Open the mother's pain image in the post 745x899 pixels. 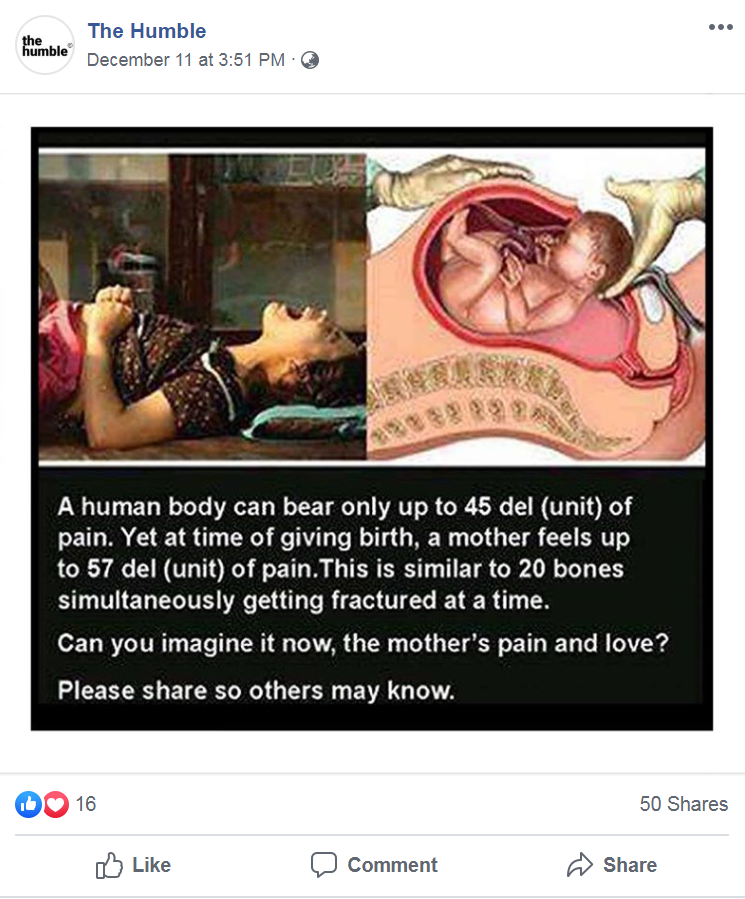(372, 428)
